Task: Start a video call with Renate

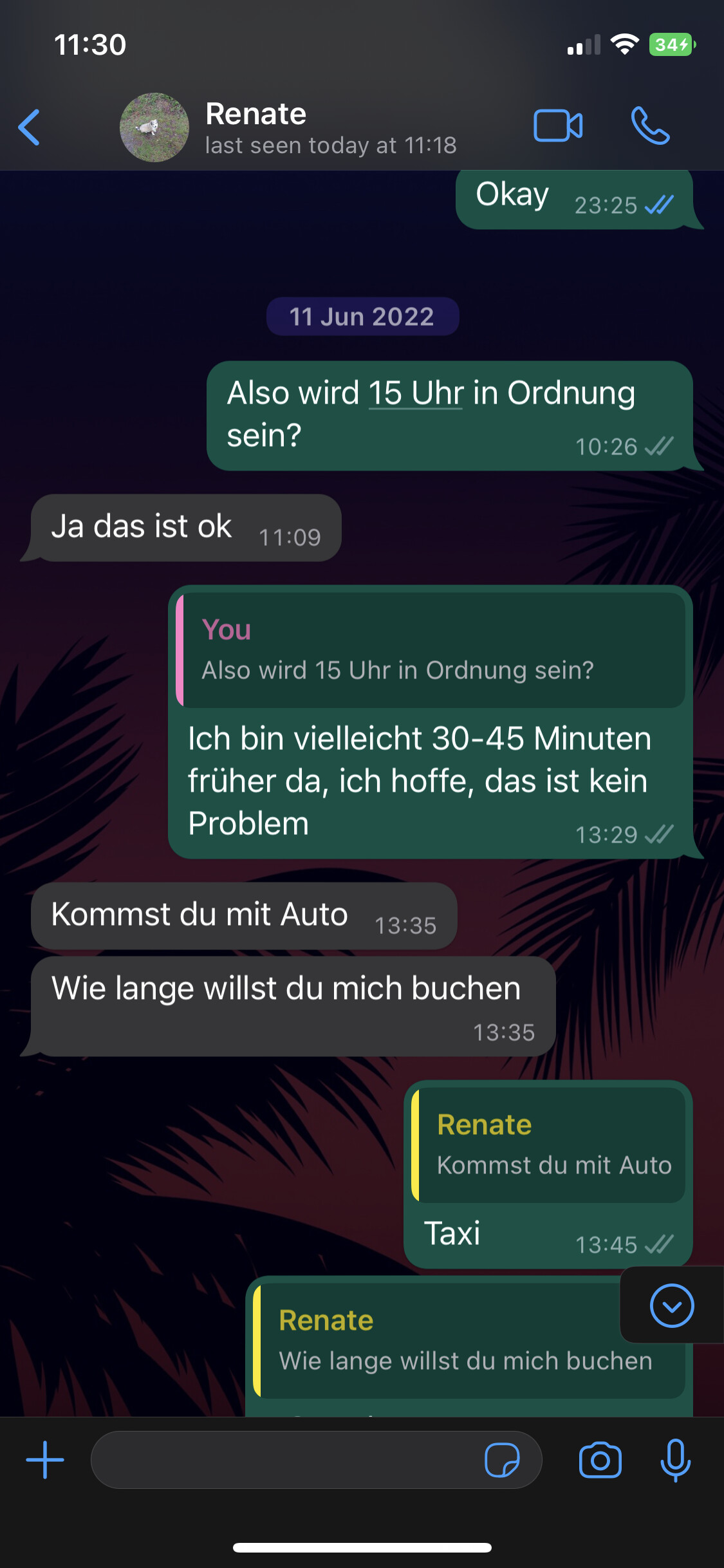Action: click(x=557, y=126)
